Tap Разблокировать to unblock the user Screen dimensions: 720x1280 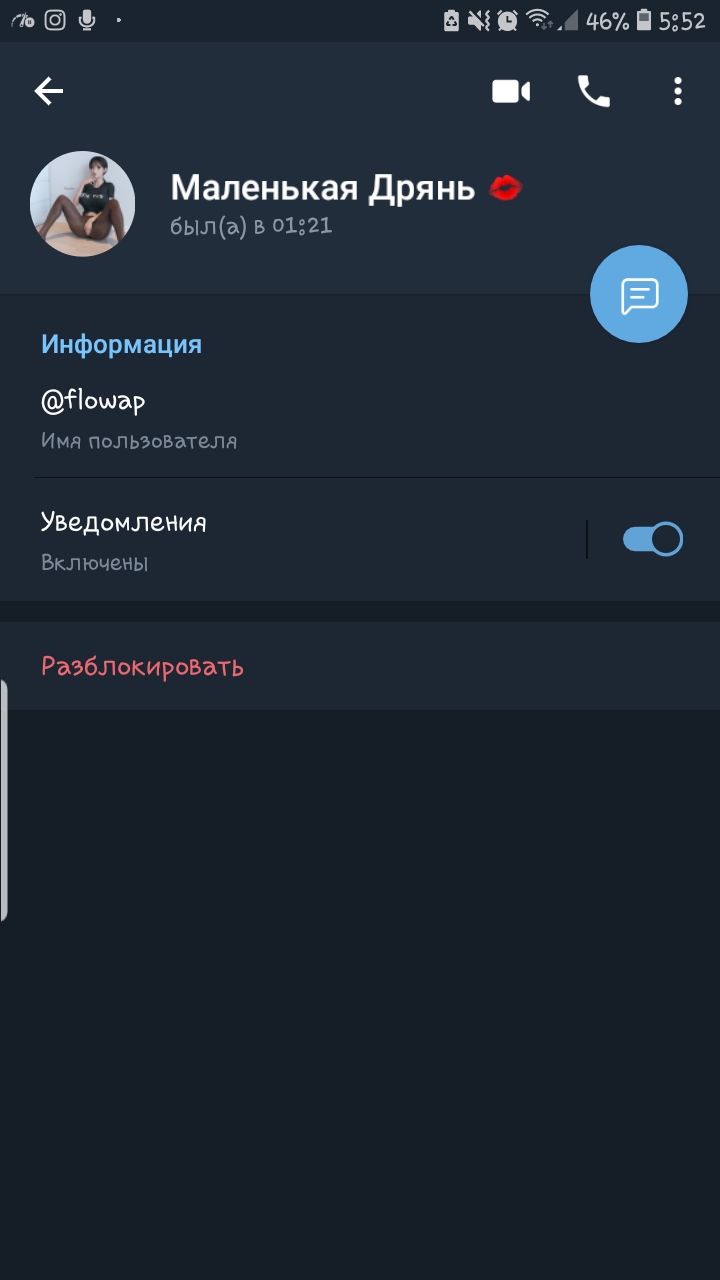pyautogui.click(x=142, y=667)
